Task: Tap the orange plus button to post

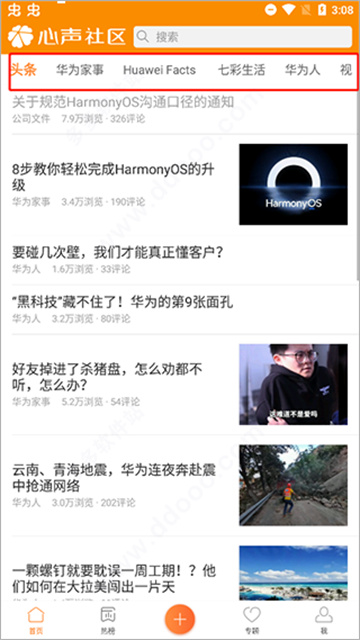Action: (180, 620)
